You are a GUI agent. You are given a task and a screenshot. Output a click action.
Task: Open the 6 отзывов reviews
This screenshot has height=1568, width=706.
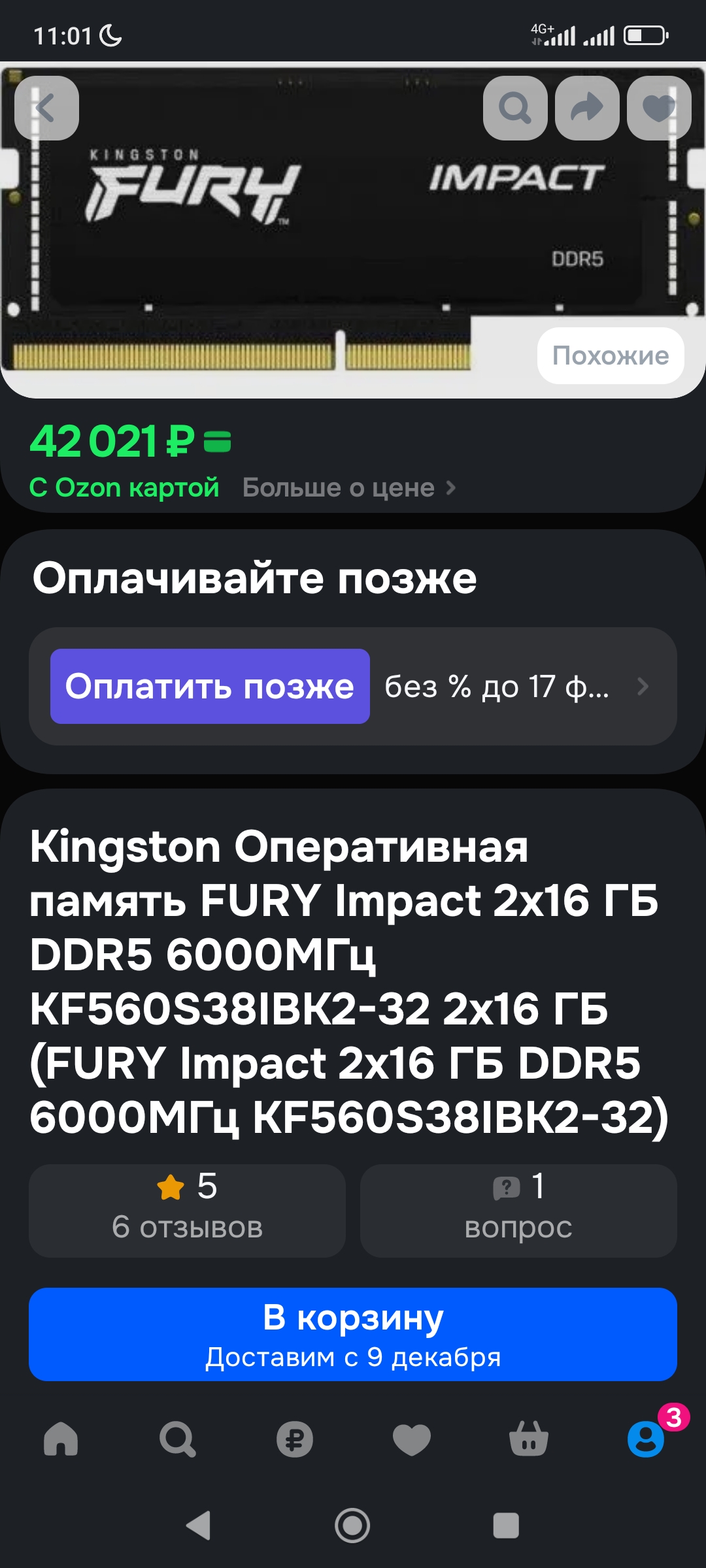[x=187, y=1210]
